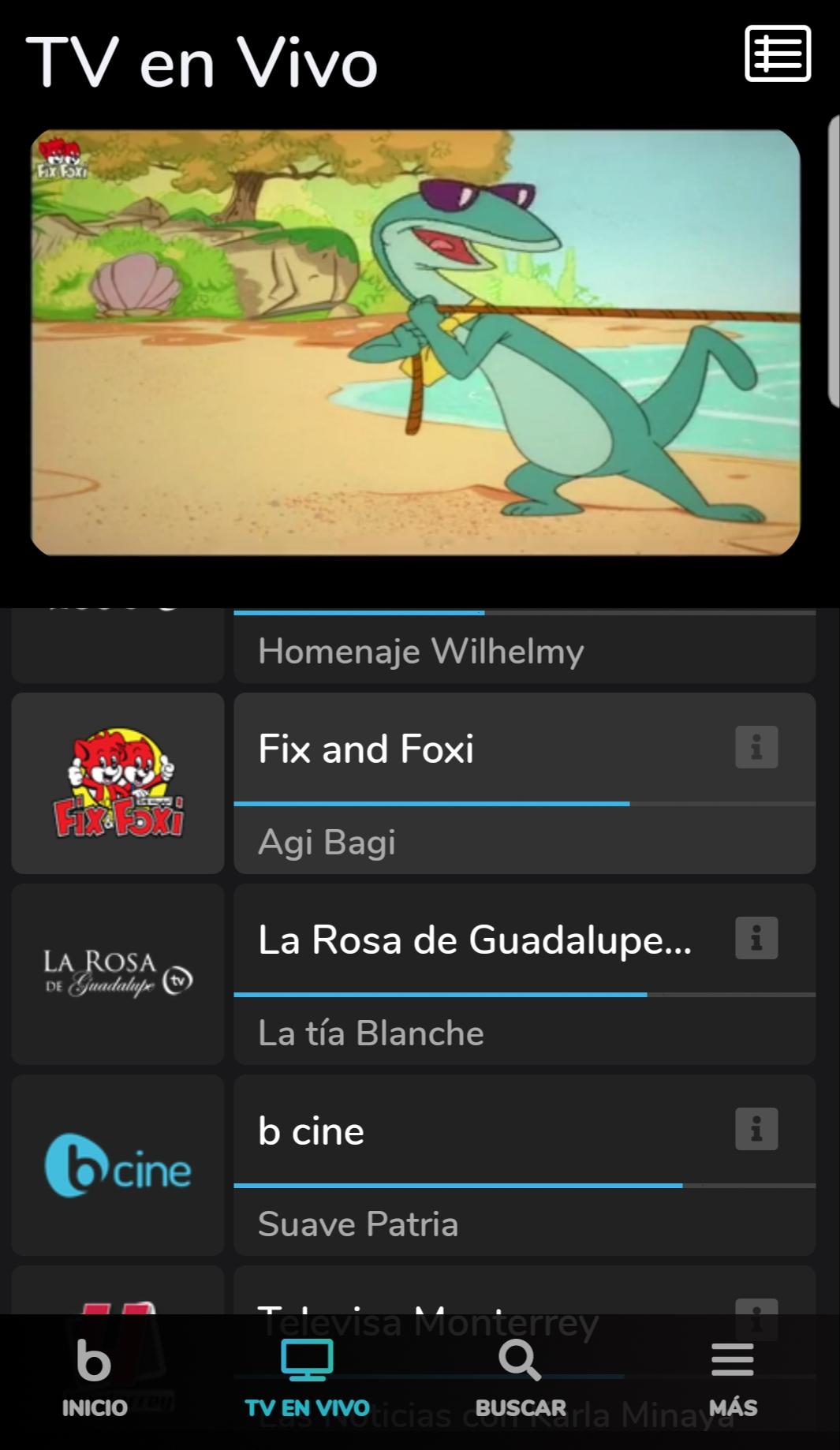Open the La Rosa de Guadalupe logo tile
The image size is (840, 1450).
tap(118, 974)
